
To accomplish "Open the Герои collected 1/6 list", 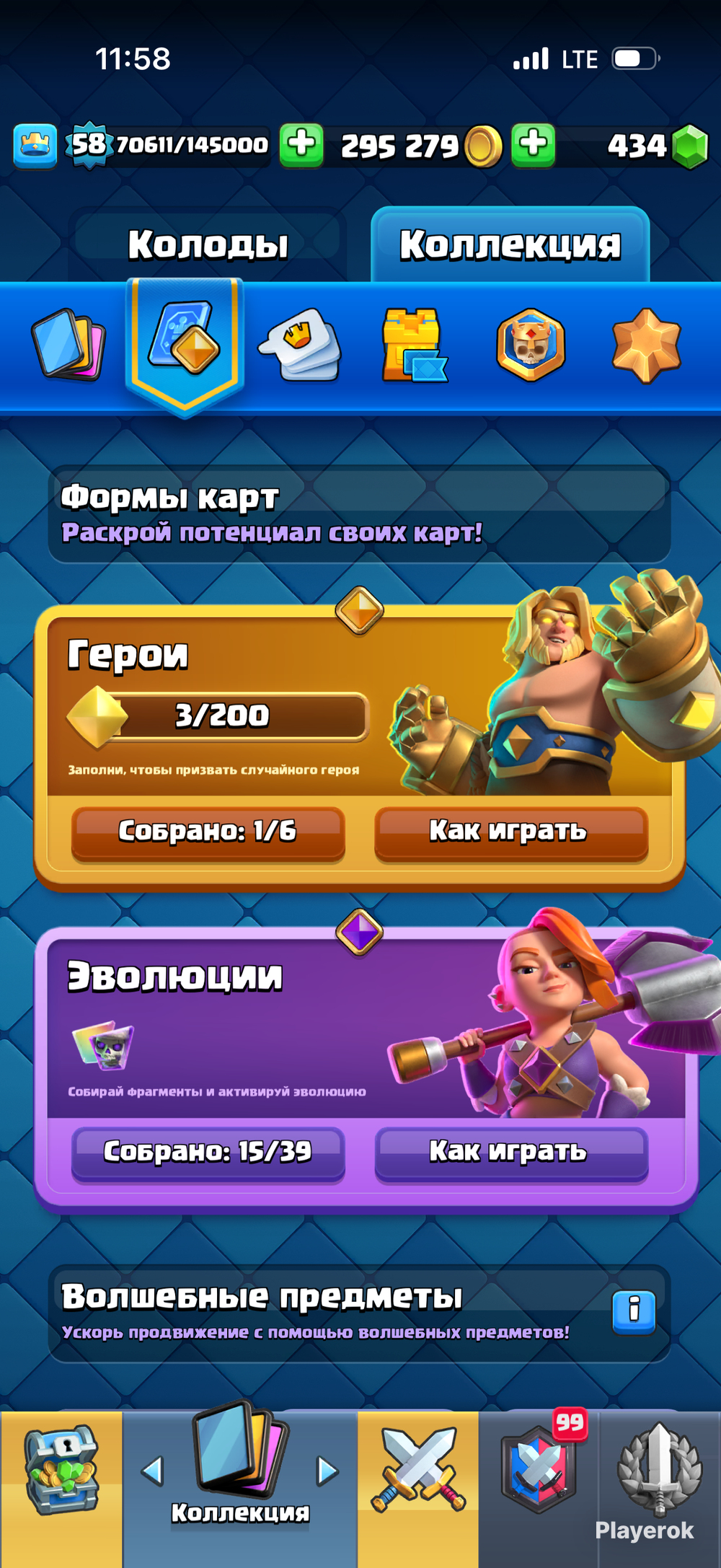I will 208,832.
